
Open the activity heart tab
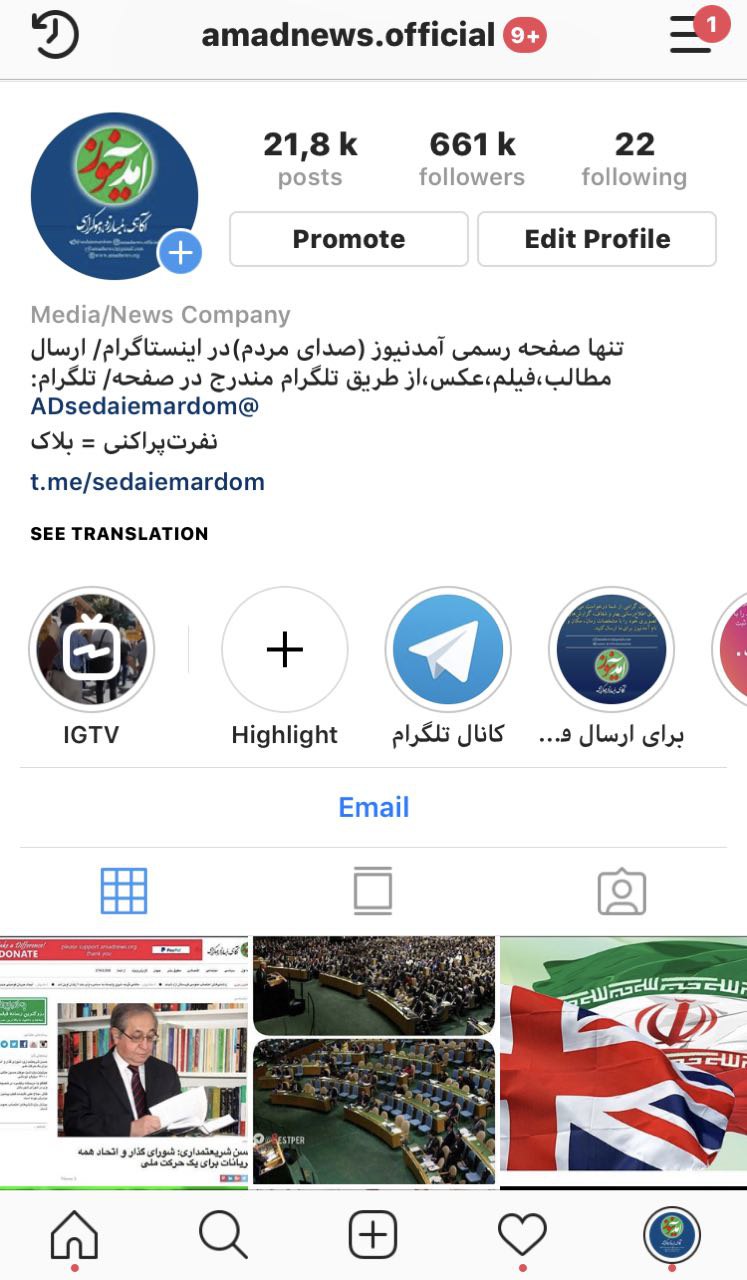tap(522, 1236)
